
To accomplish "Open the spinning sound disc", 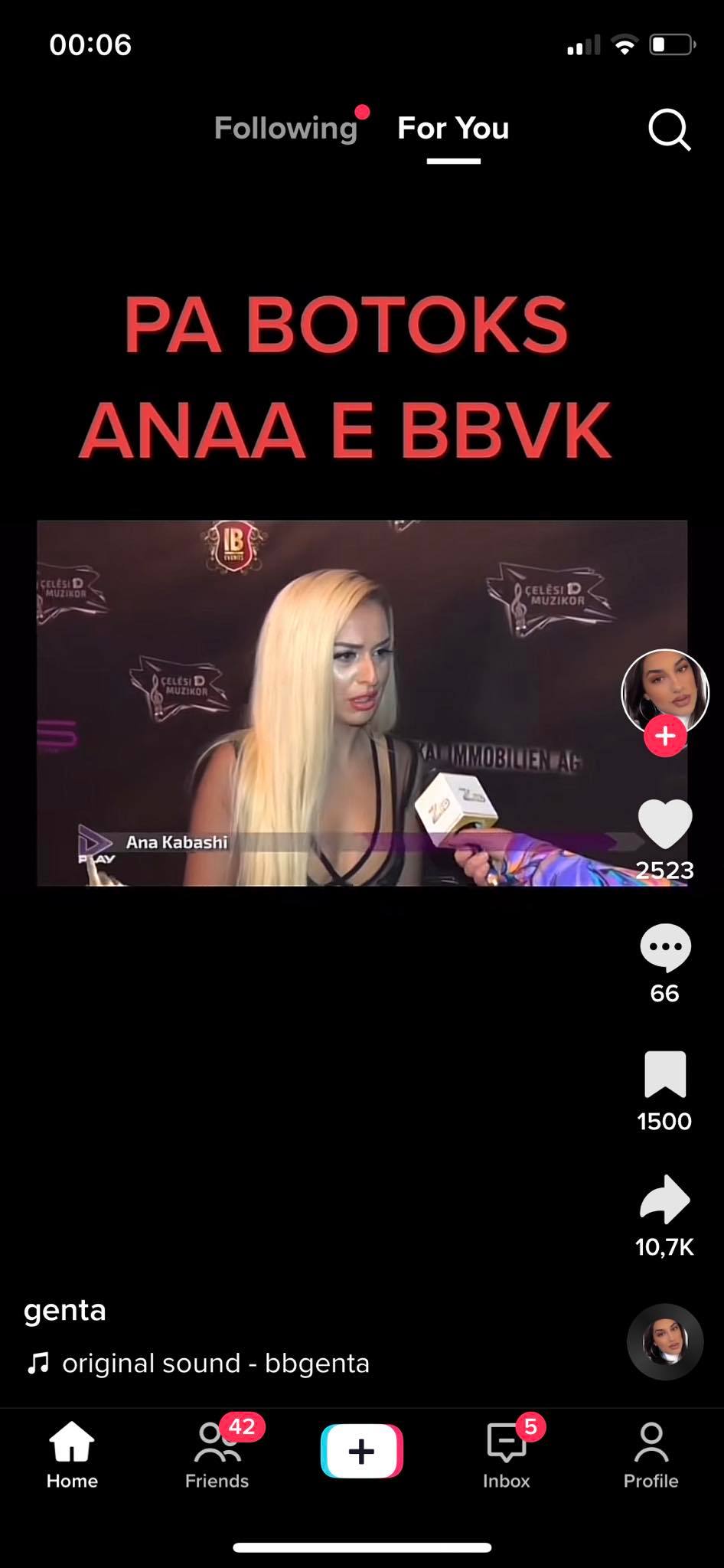I will pyautogui.click(x=664, y=1341).
